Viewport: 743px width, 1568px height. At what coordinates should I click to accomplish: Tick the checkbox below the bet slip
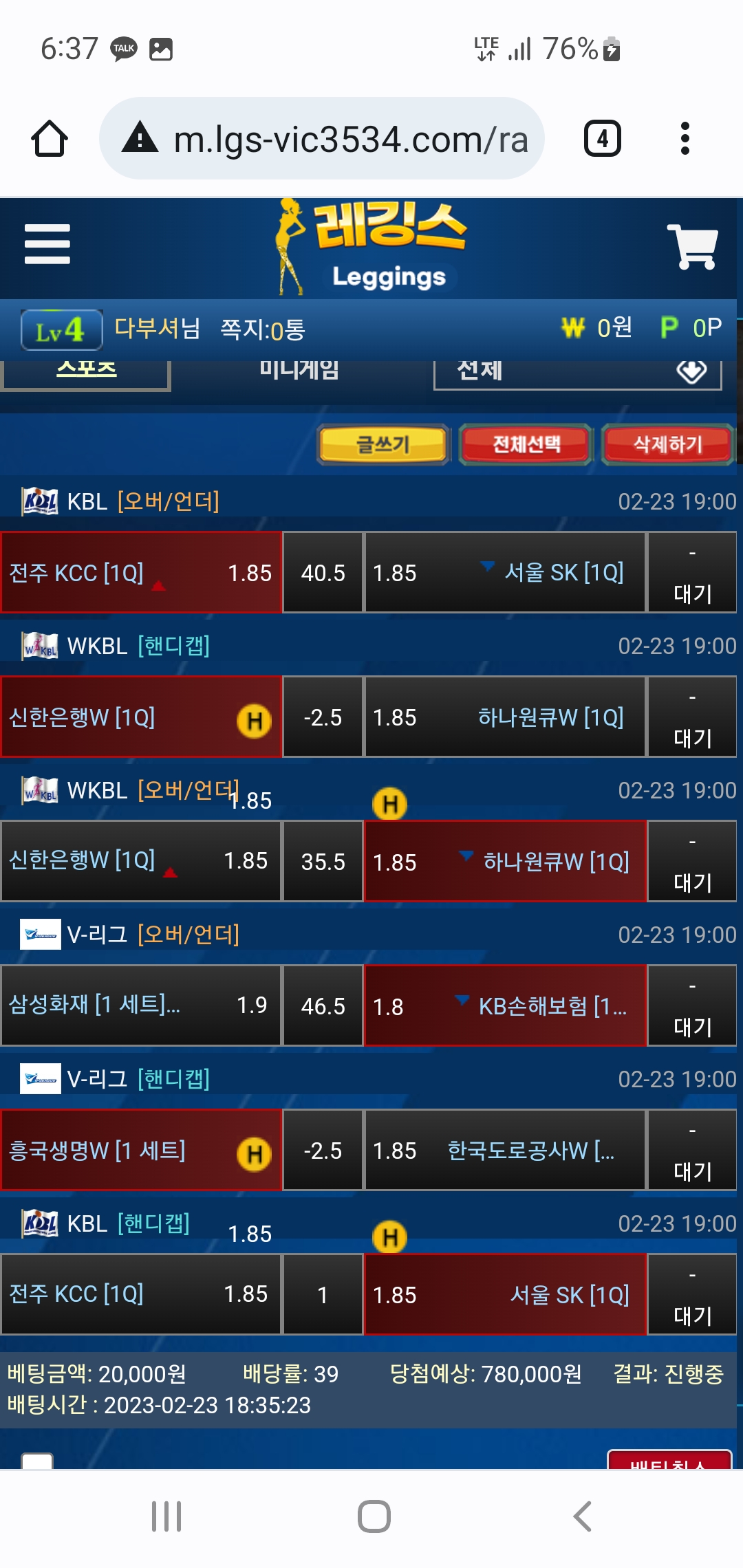[38, 1462]
